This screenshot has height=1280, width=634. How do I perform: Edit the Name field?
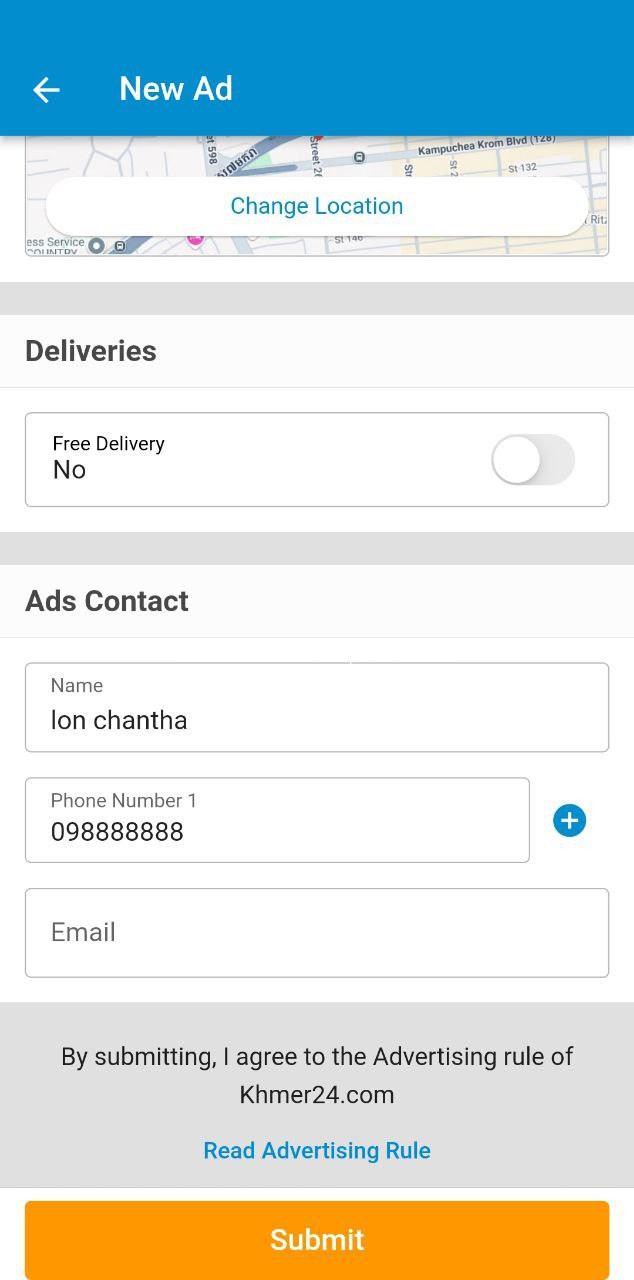click(317, 707)
